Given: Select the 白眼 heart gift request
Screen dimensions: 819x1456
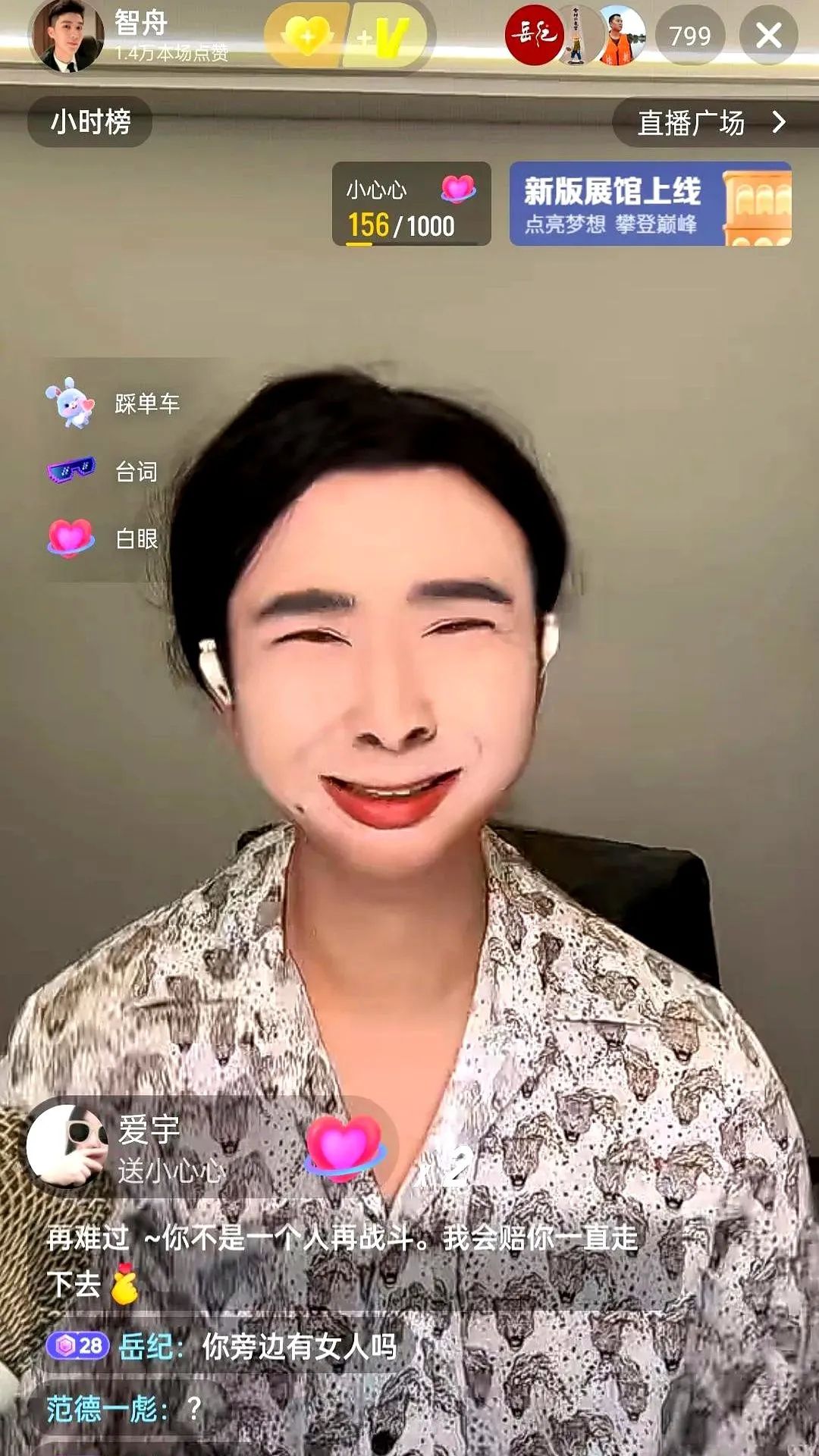Looking at the screenshot, I should click(x=103, y=538).
